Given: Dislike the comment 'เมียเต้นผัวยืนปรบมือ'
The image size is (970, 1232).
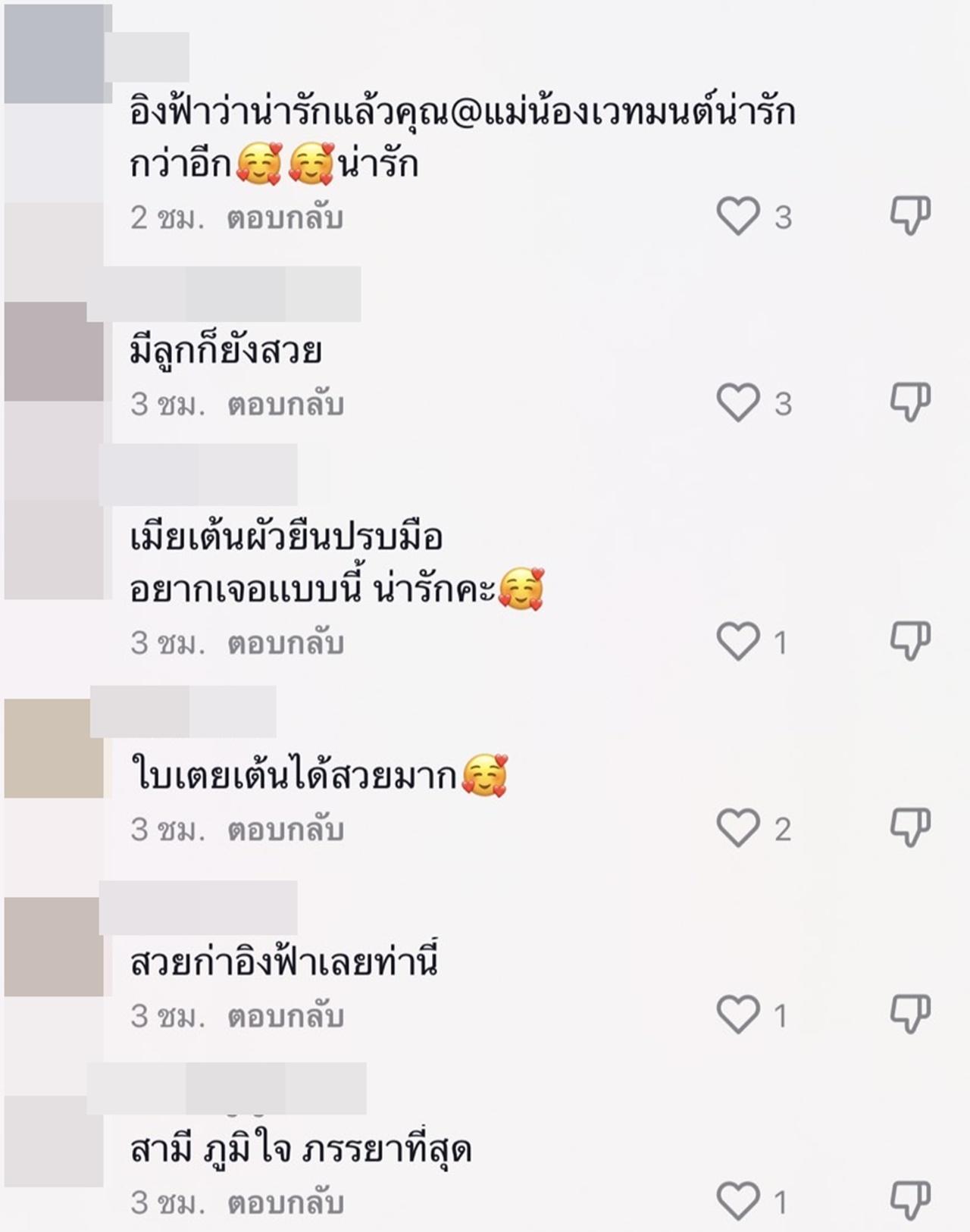Looking at the screenshot, I should 909,642.
